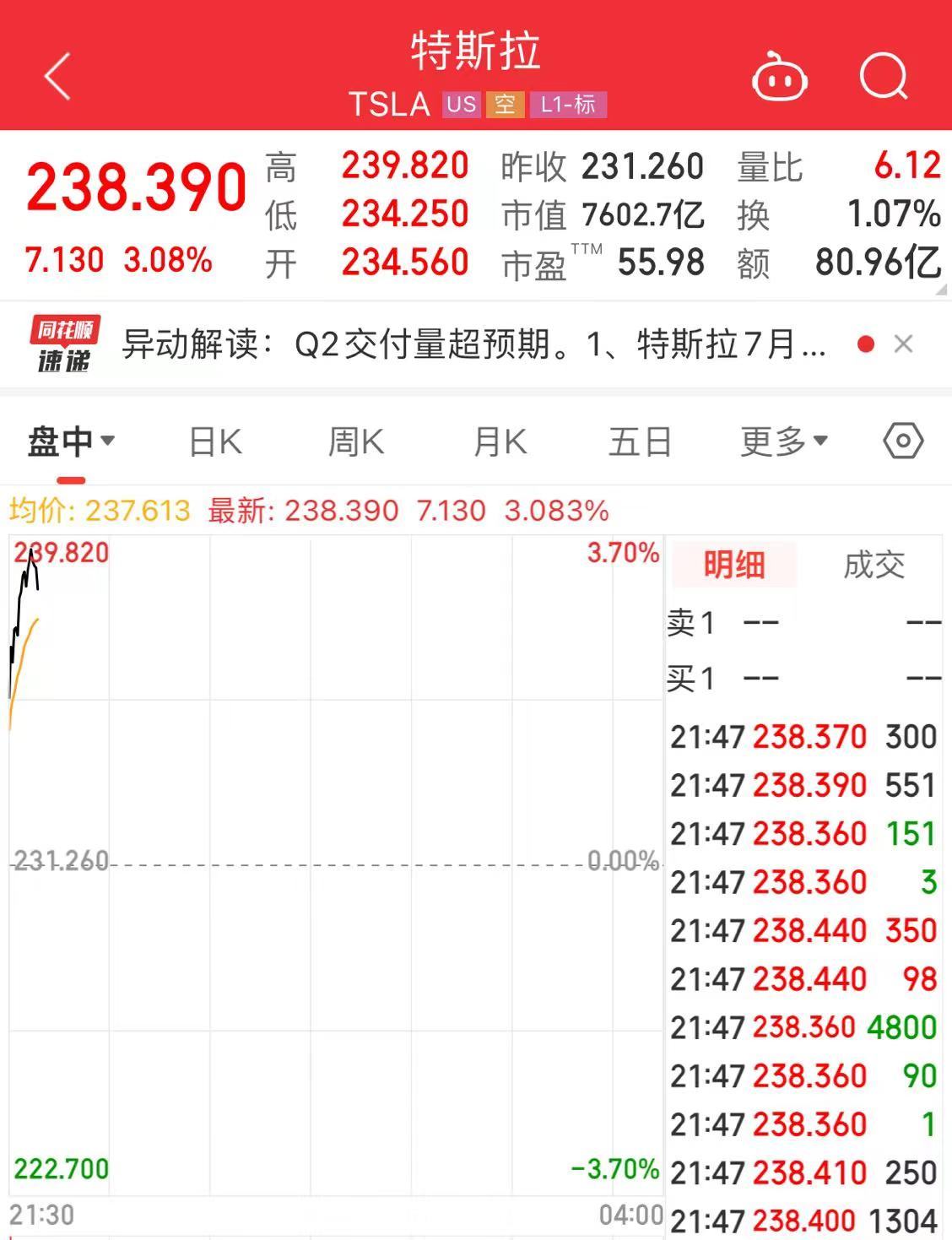This screenshot has width=952, height=1240.
Task: Switch to the 日K daily chart tab
Action: coord(215,440)
